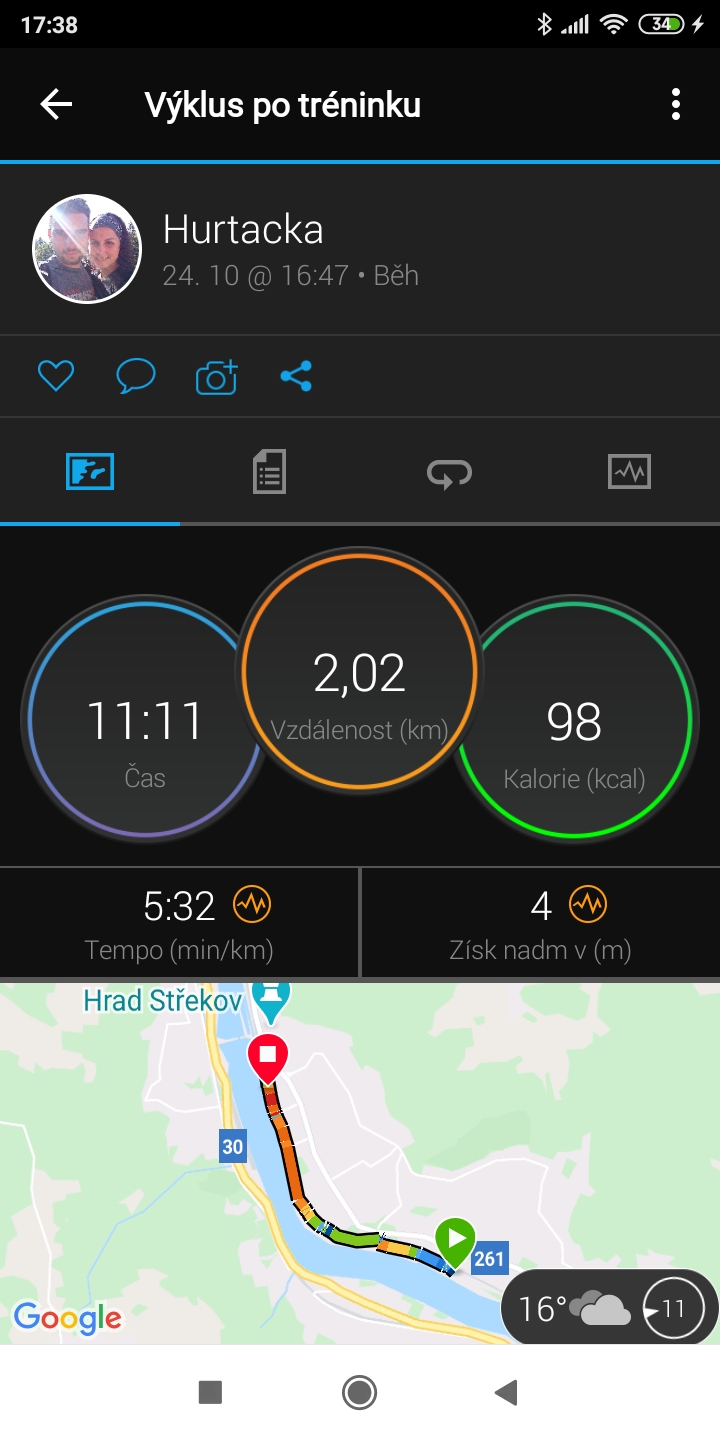
Task: Share this running activity
Action: pos(296,376)
